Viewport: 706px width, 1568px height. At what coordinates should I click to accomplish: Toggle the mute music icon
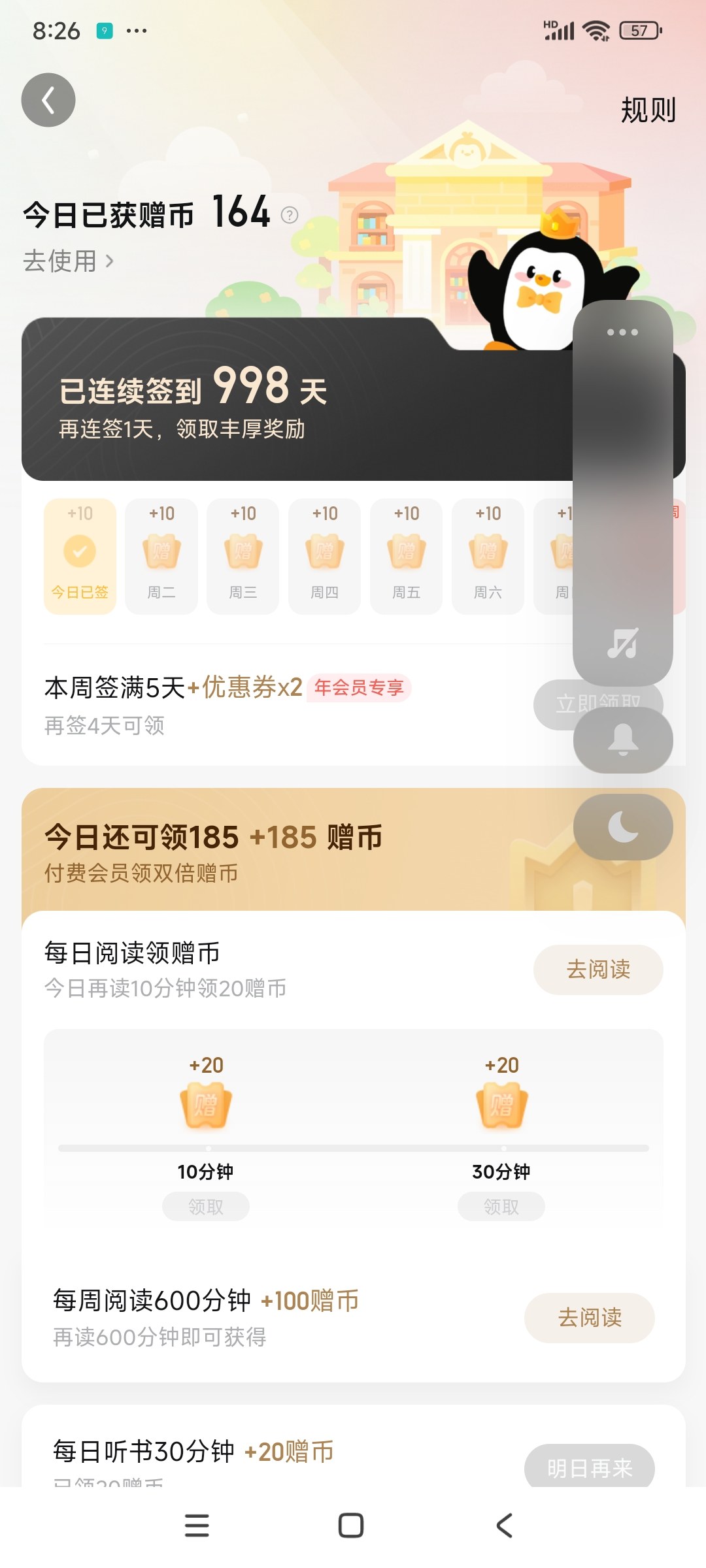click(x=622, y=644)
